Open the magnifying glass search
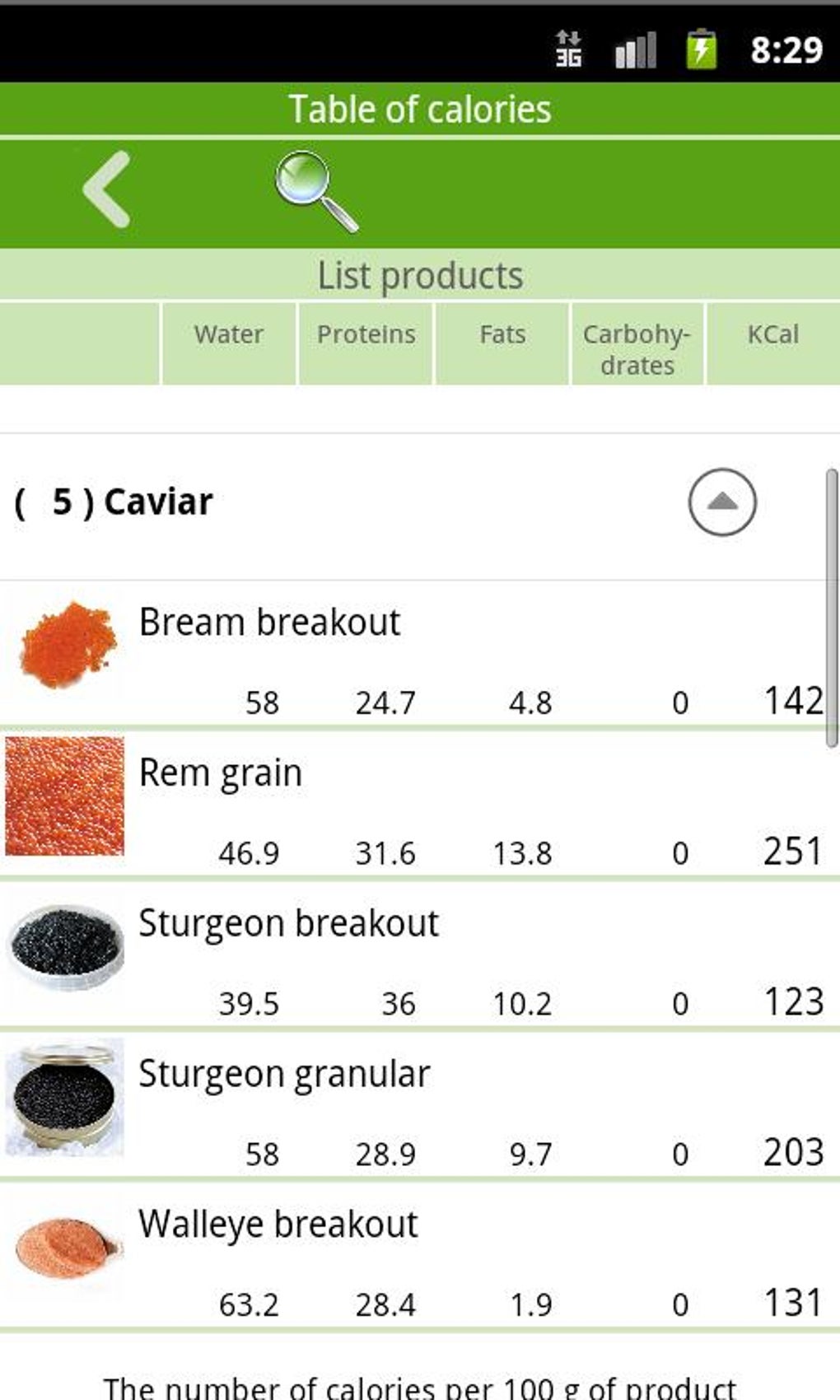 pos(315,191)
